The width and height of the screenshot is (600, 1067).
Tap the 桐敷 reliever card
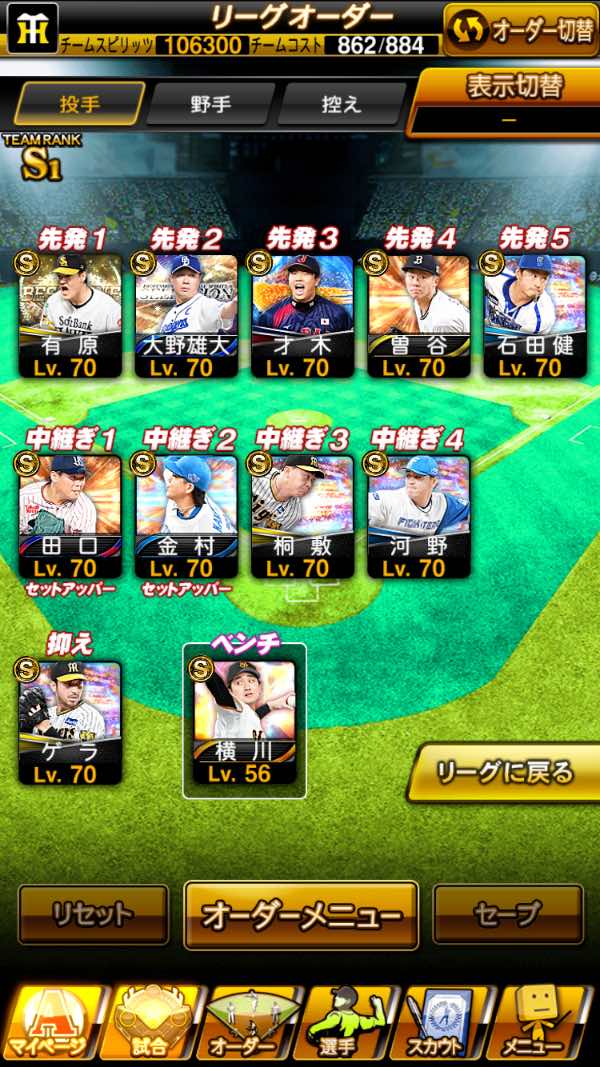point(302,516)
